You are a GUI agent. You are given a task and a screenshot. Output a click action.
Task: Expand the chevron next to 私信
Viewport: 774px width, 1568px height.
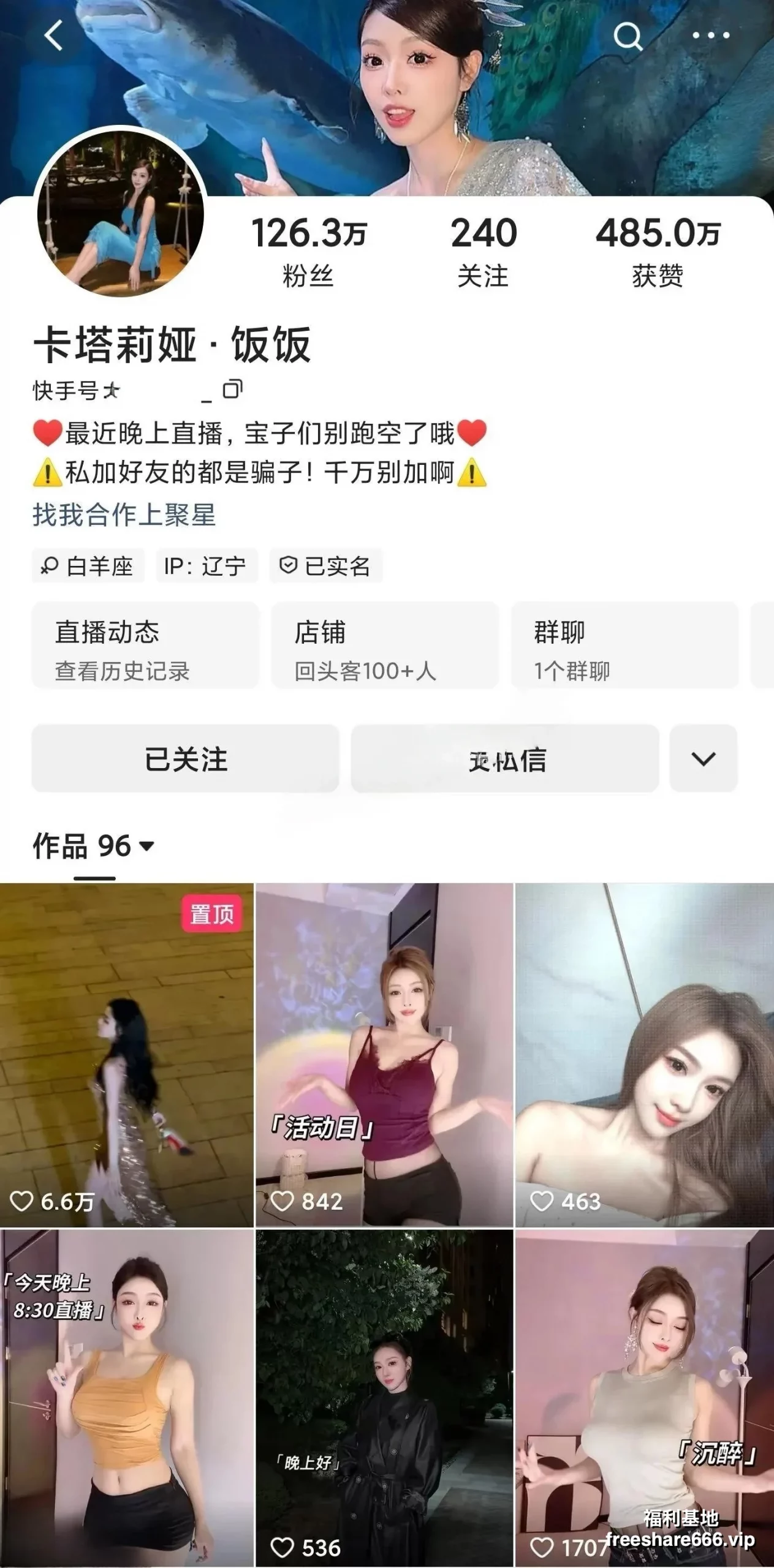pos(703,759)
